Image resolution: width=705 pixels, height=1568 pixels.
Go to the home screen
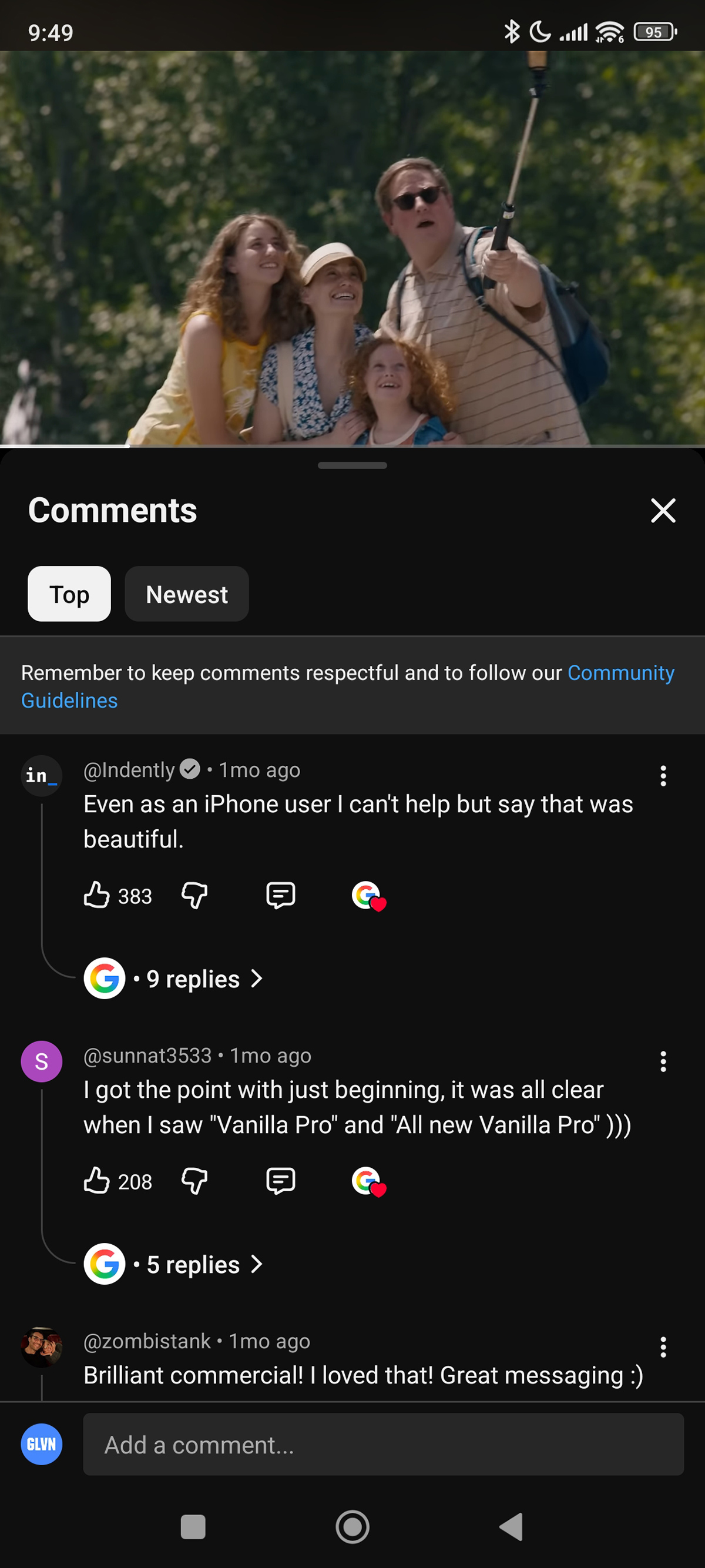(x=352, y=1527)
